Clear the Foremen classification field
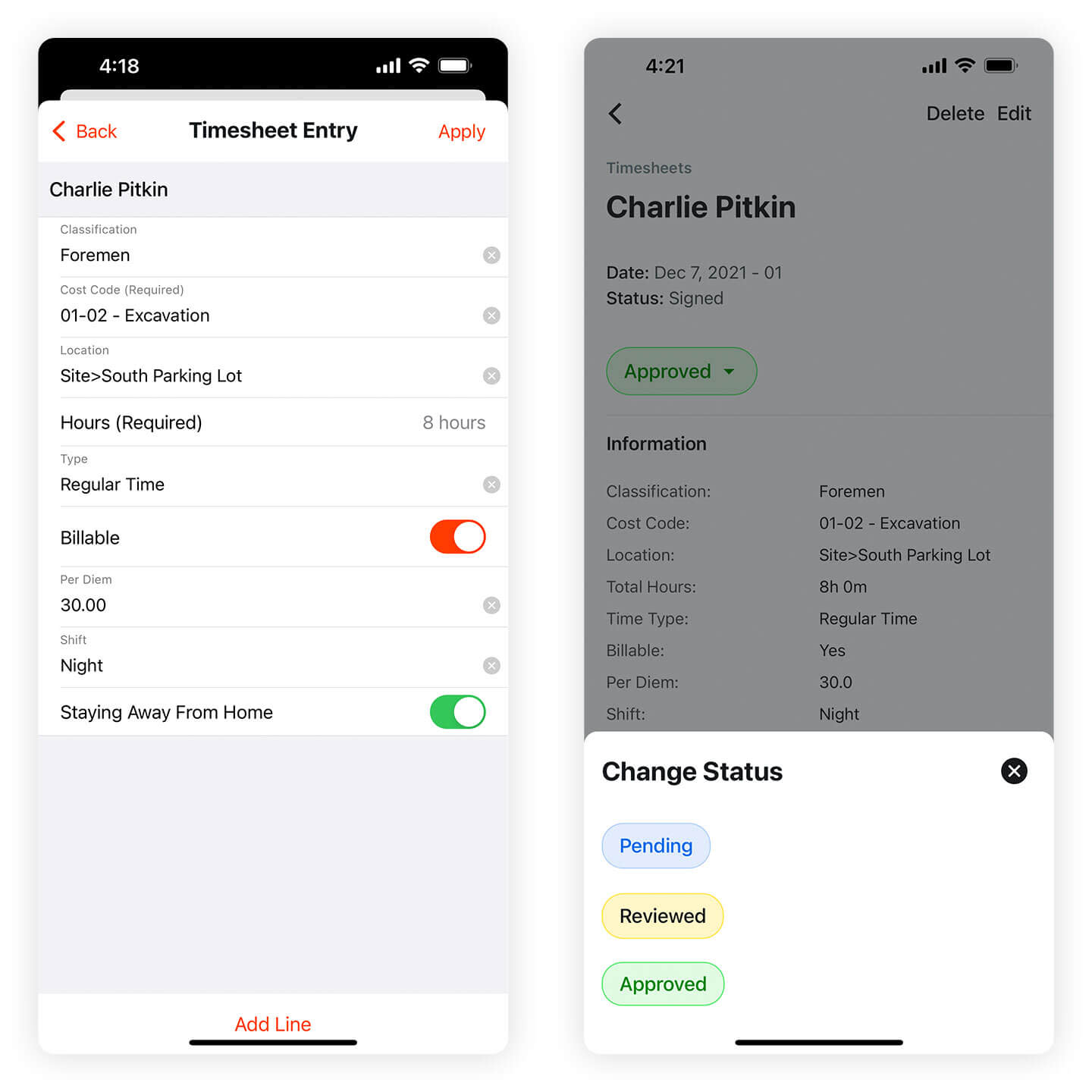Screen dimensions: 1092x1092 tap(491, 256)
